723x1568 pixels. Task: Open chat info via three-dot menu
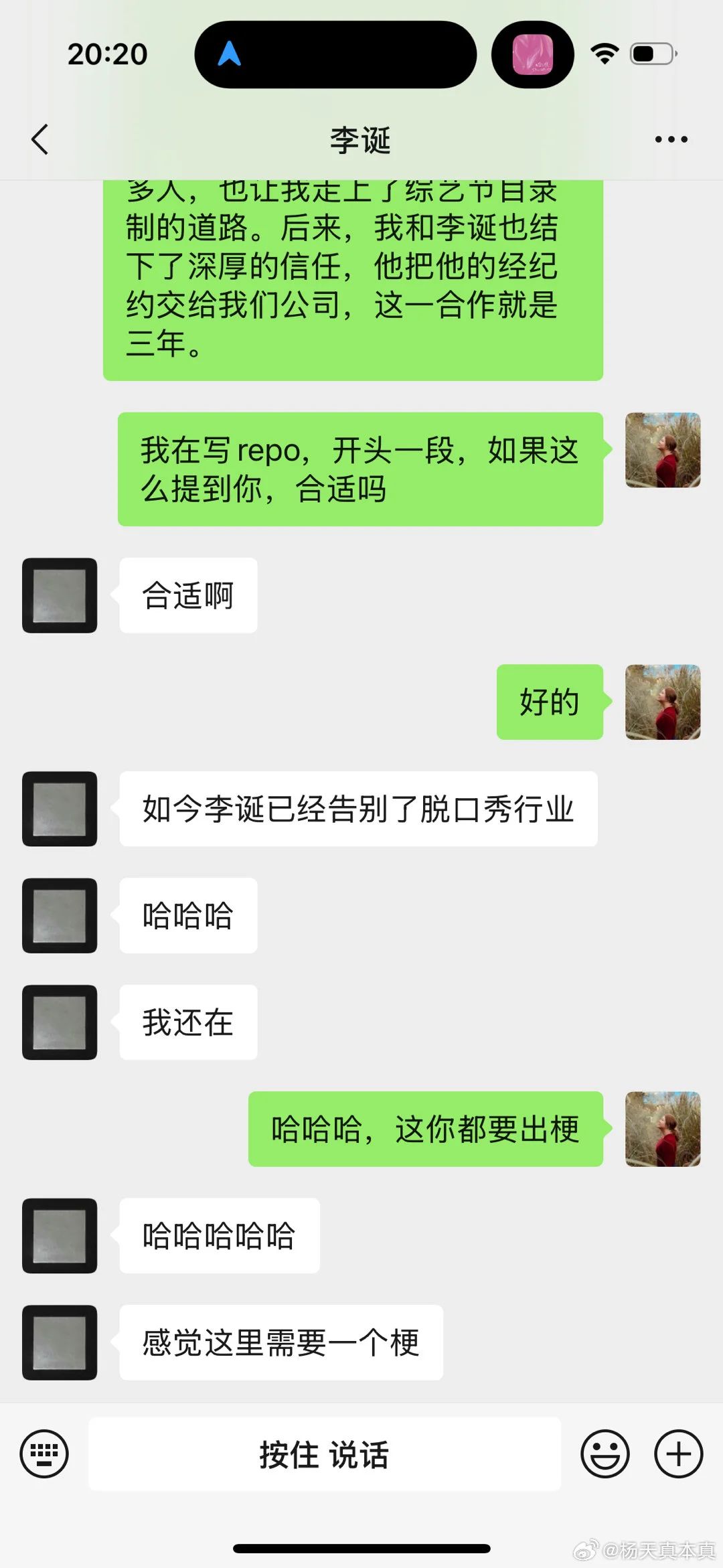[671, 139]
